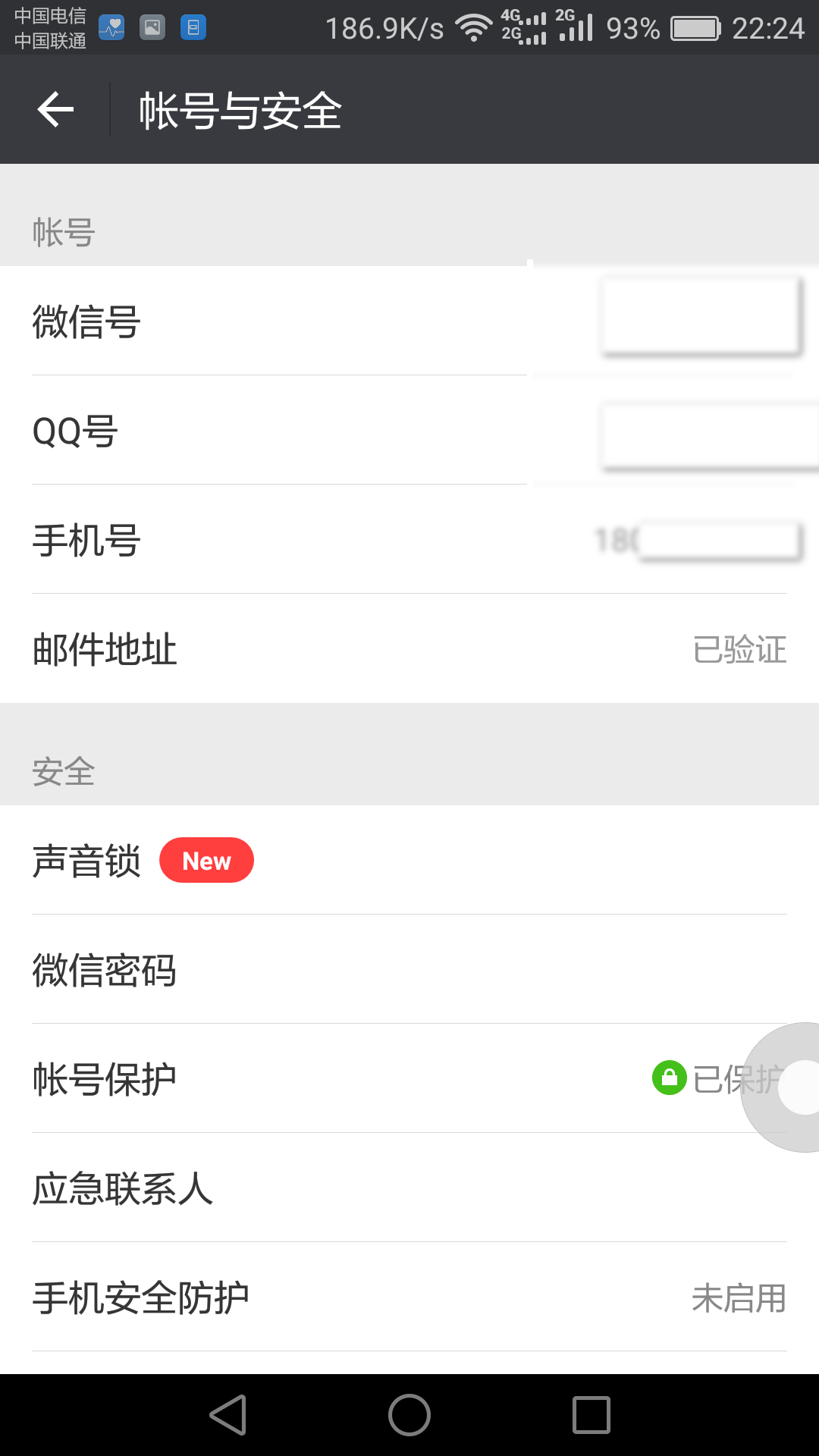Open the 声音锁 option
Screen dimensions: 819x1456
point(409,860)
